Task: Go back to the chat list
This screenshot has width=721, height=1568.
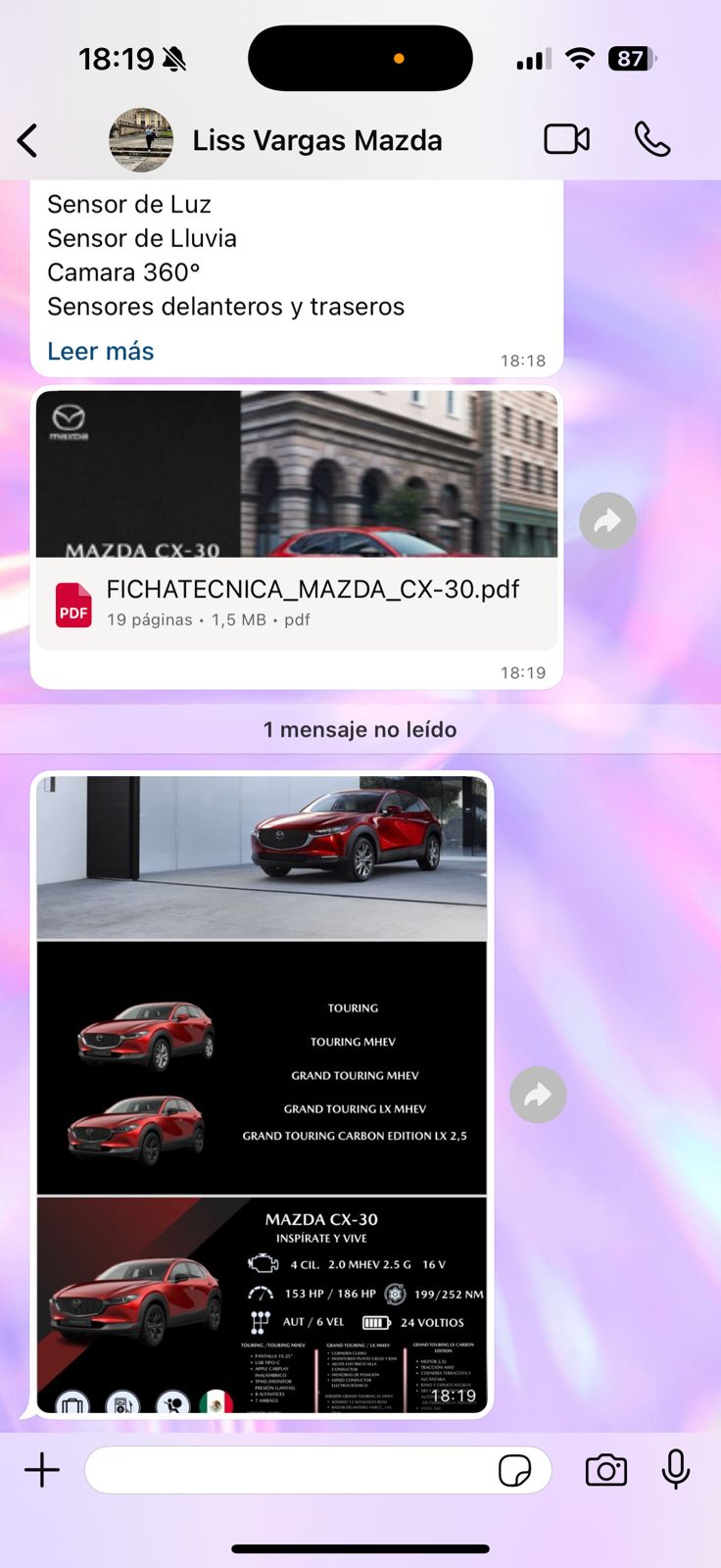Action: pyautogui.click(x=28, y=141)
